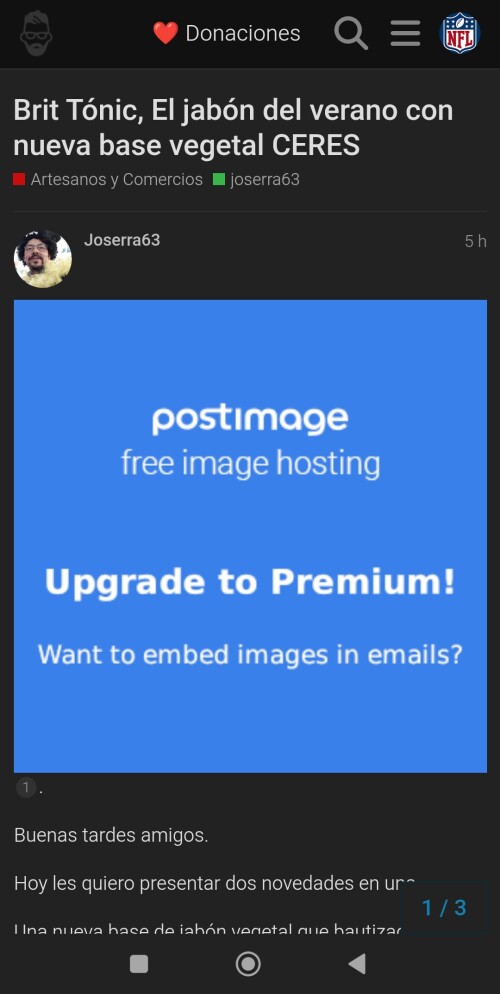Viewport: 500px width, 994px height.
Task: Open the hamburger menu
Action: (x=406, y=33)
